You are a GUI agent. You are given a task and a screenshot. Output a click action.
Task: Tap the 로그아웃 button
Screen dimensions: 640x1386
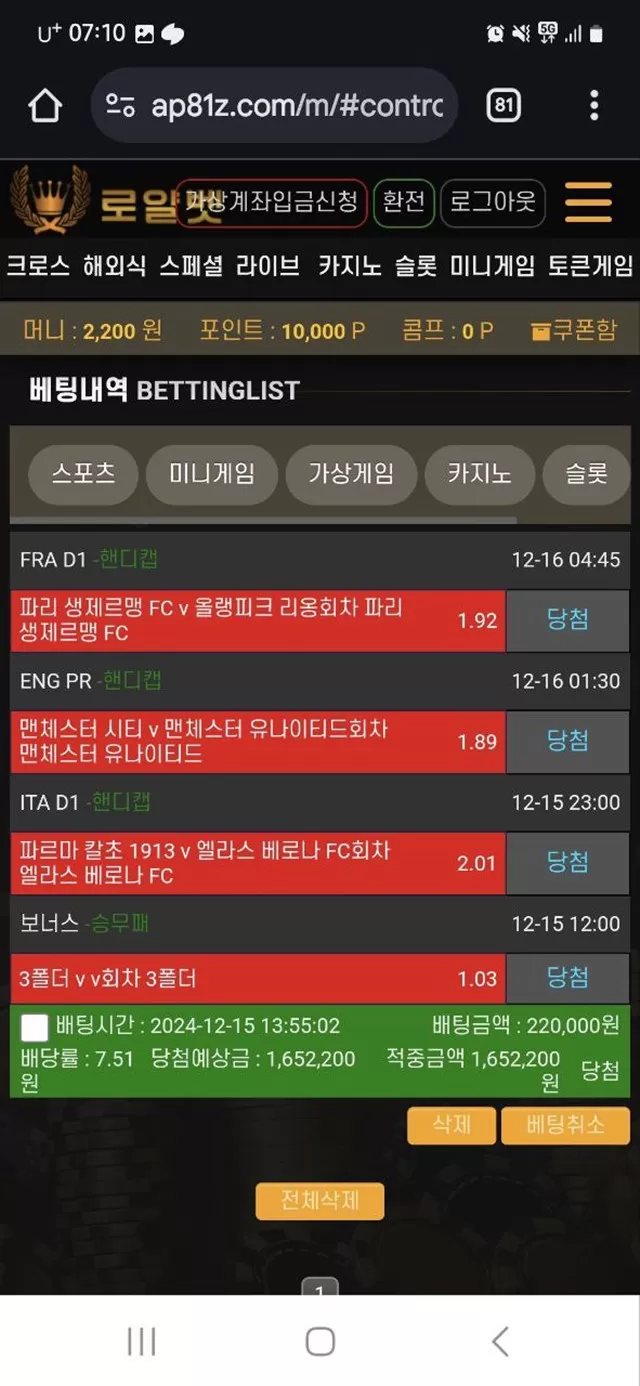[493, 203]
